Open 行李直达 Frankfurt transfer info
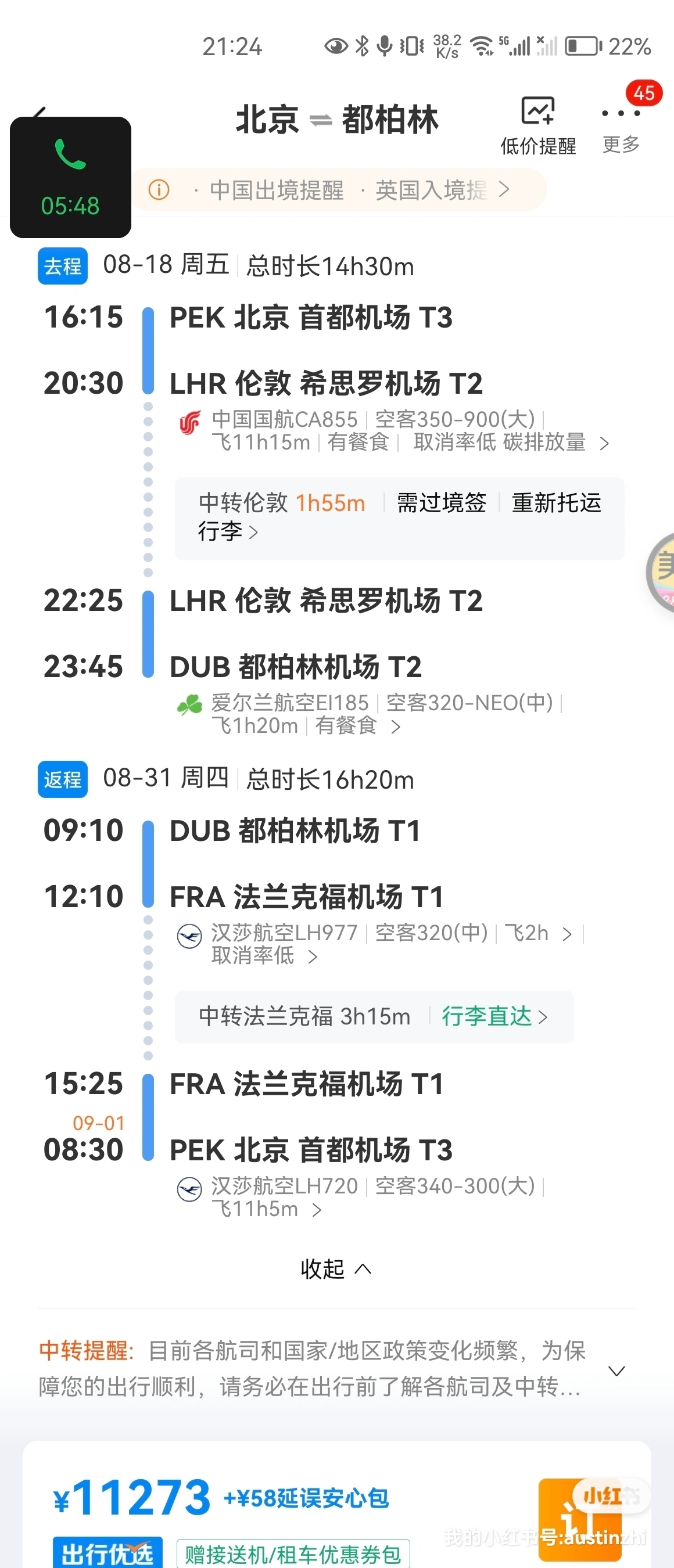Screen dimensions: 674x1568 [494, 1016]
